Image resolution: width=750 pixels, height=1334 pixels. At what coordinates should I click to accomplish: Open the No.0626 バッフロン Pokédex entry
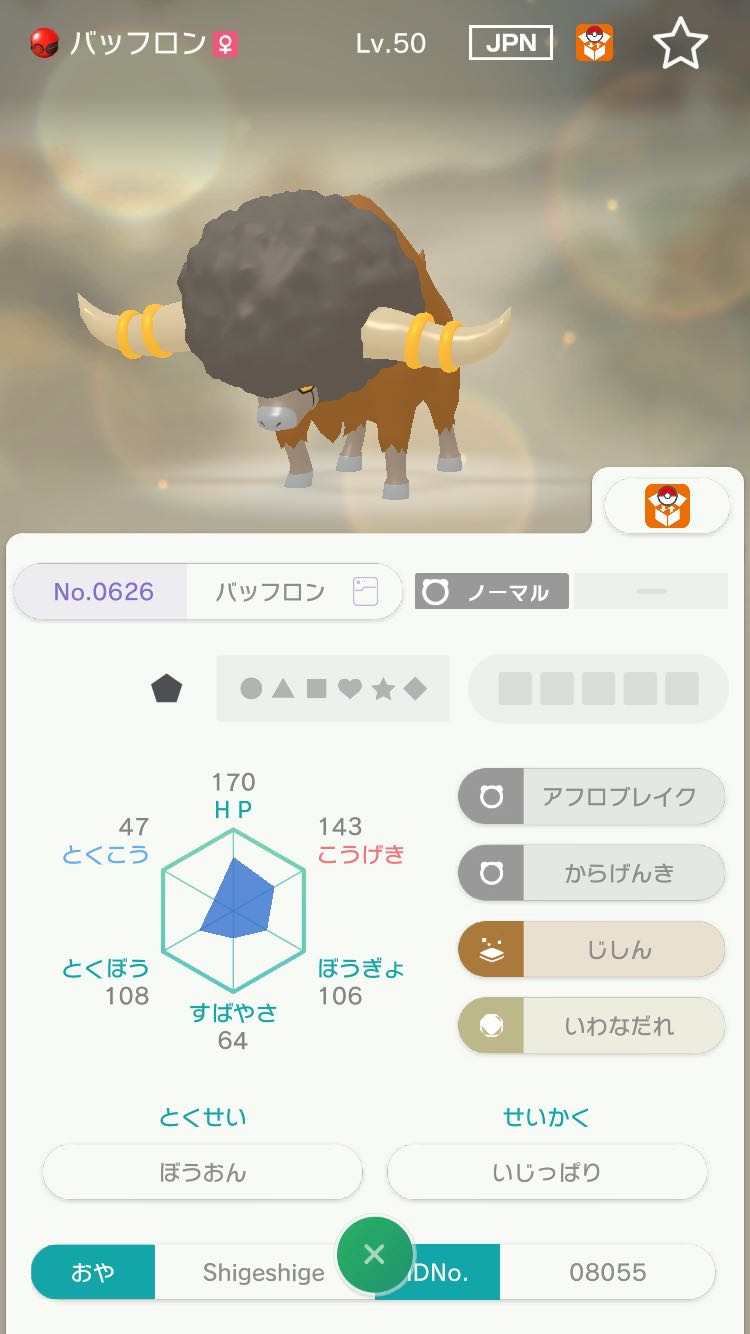click(208, 592)
